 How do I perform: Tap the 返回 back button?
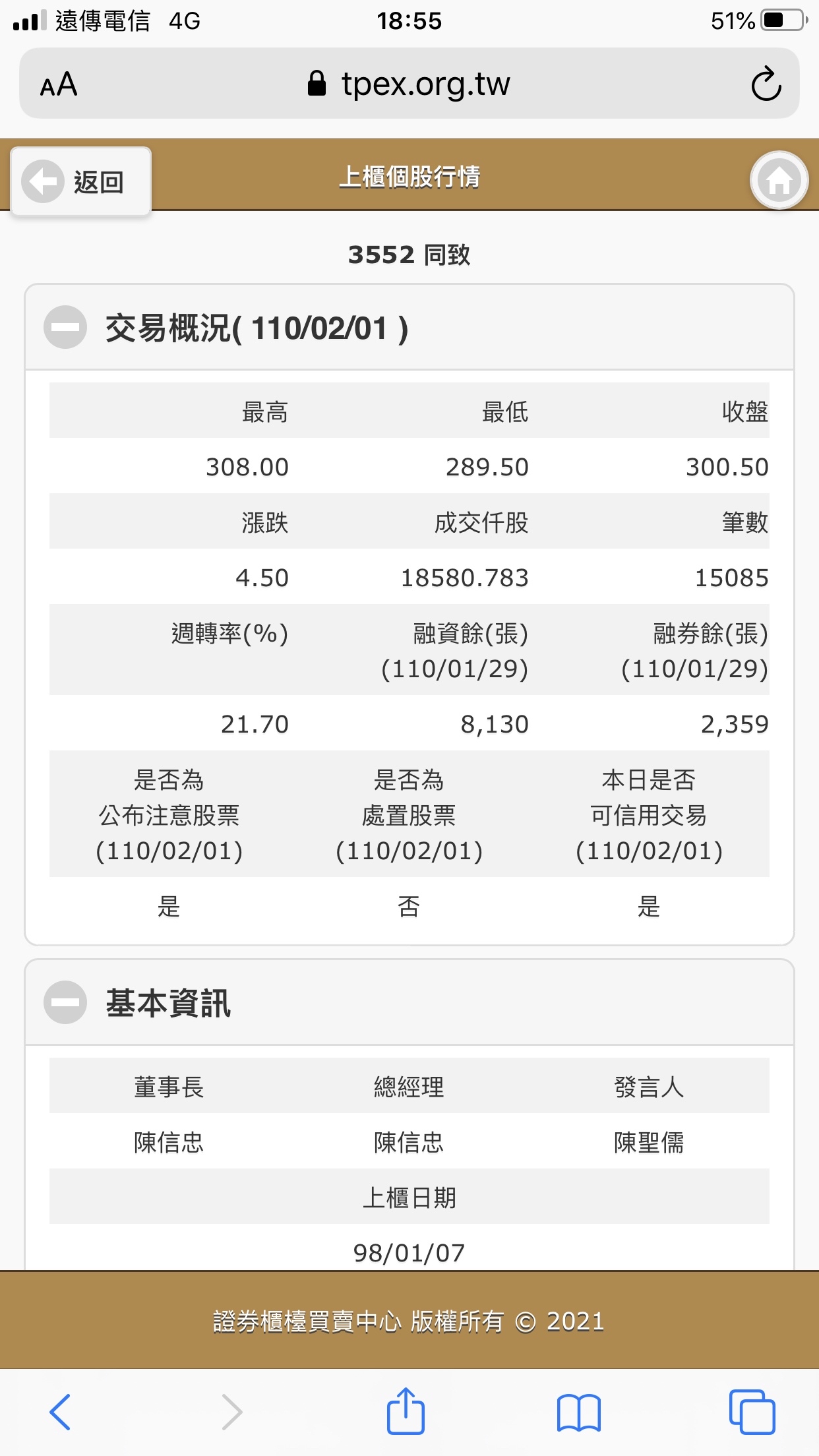pos(80,181)
